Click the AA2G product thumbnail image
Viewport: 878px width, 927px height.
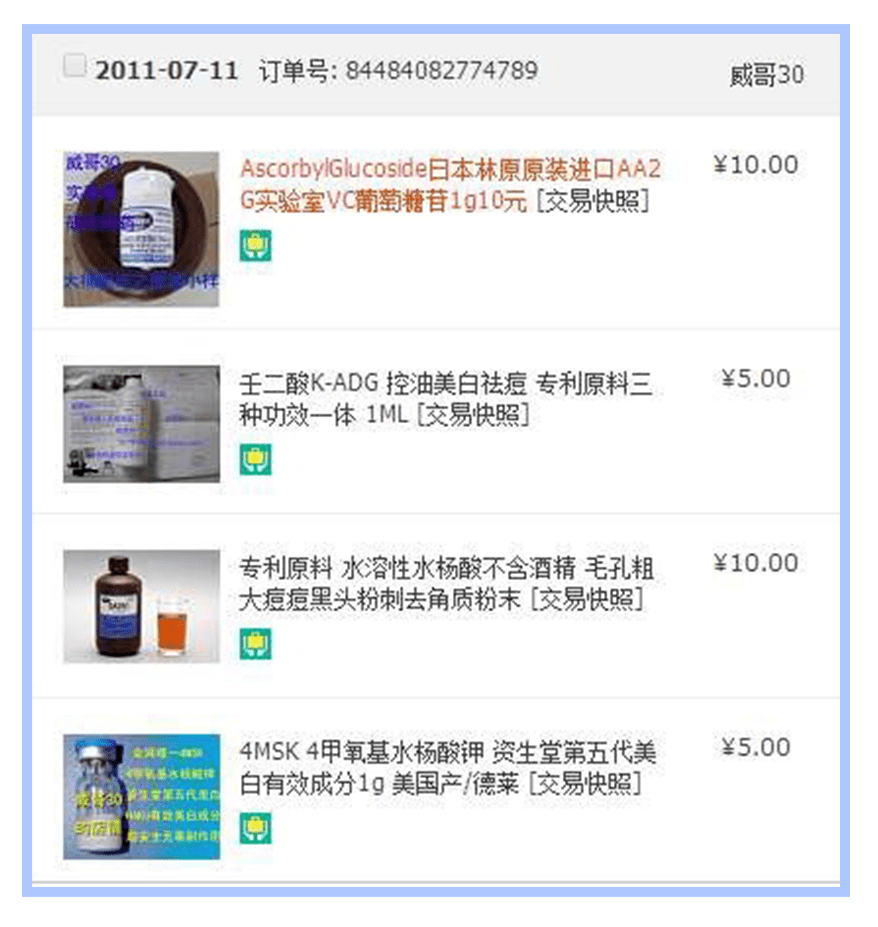[144, 222]
